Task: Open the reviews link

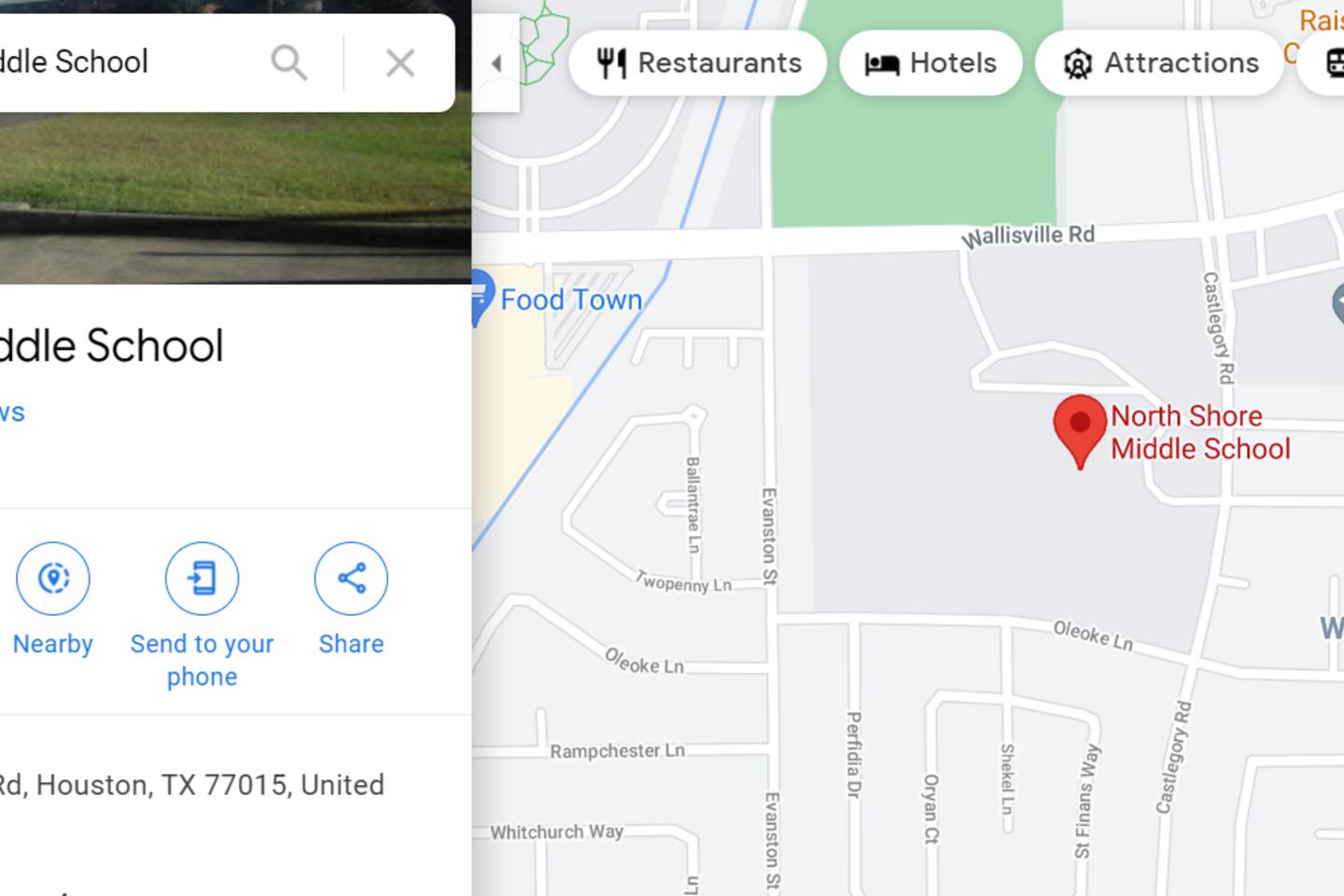Action: pos(11,413)
